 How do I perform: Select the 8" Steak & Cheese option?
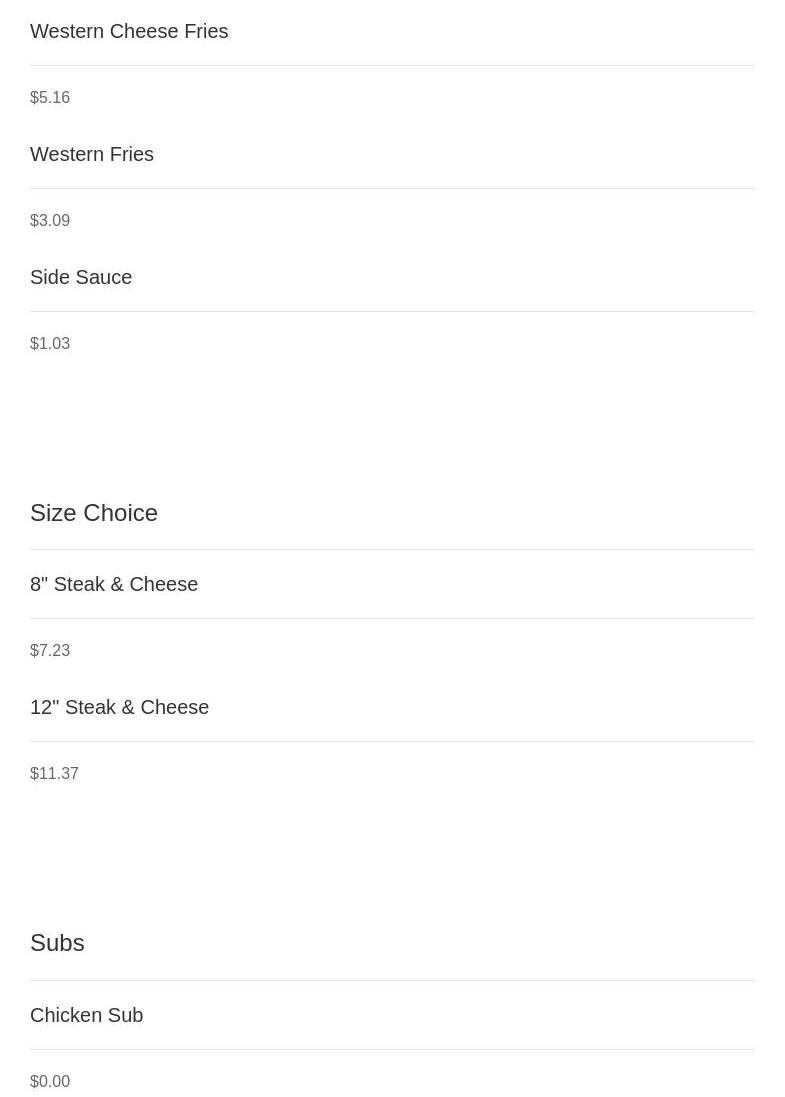[114, 584]
